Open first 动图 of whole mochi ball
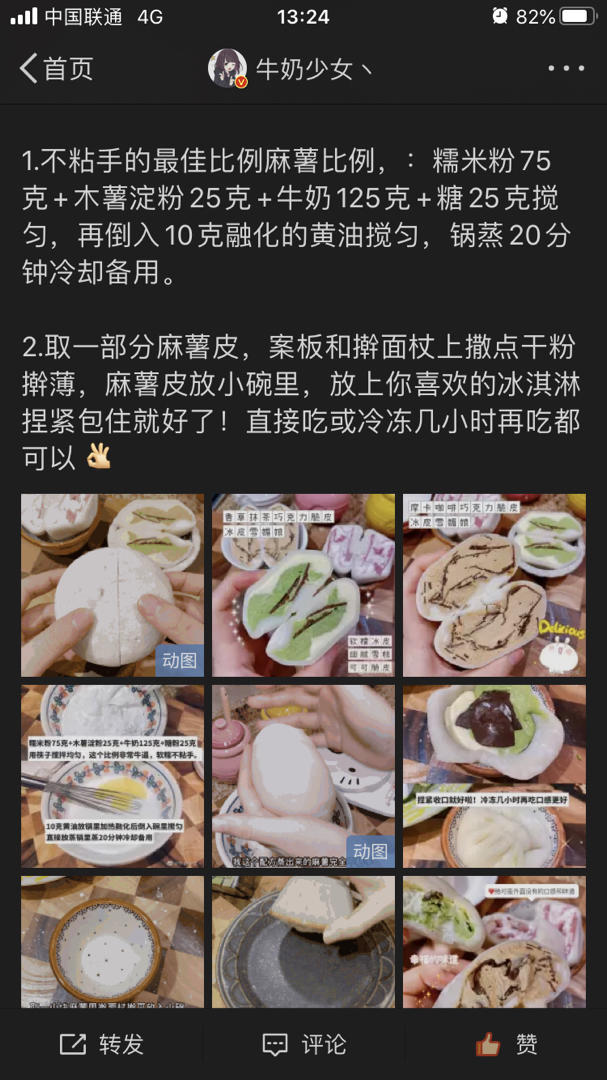The width and height of the screenshot is (607, 1080). click(x=112, y=585)
